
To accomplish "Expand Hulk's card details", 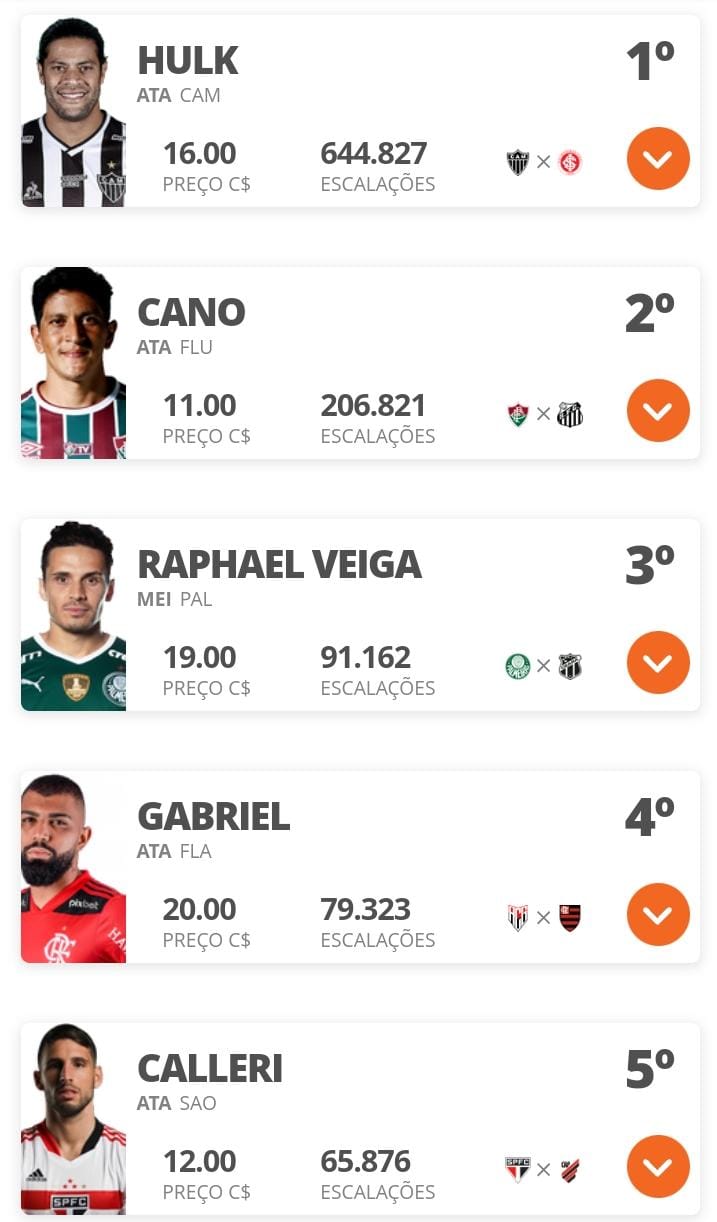I will 658,158.
